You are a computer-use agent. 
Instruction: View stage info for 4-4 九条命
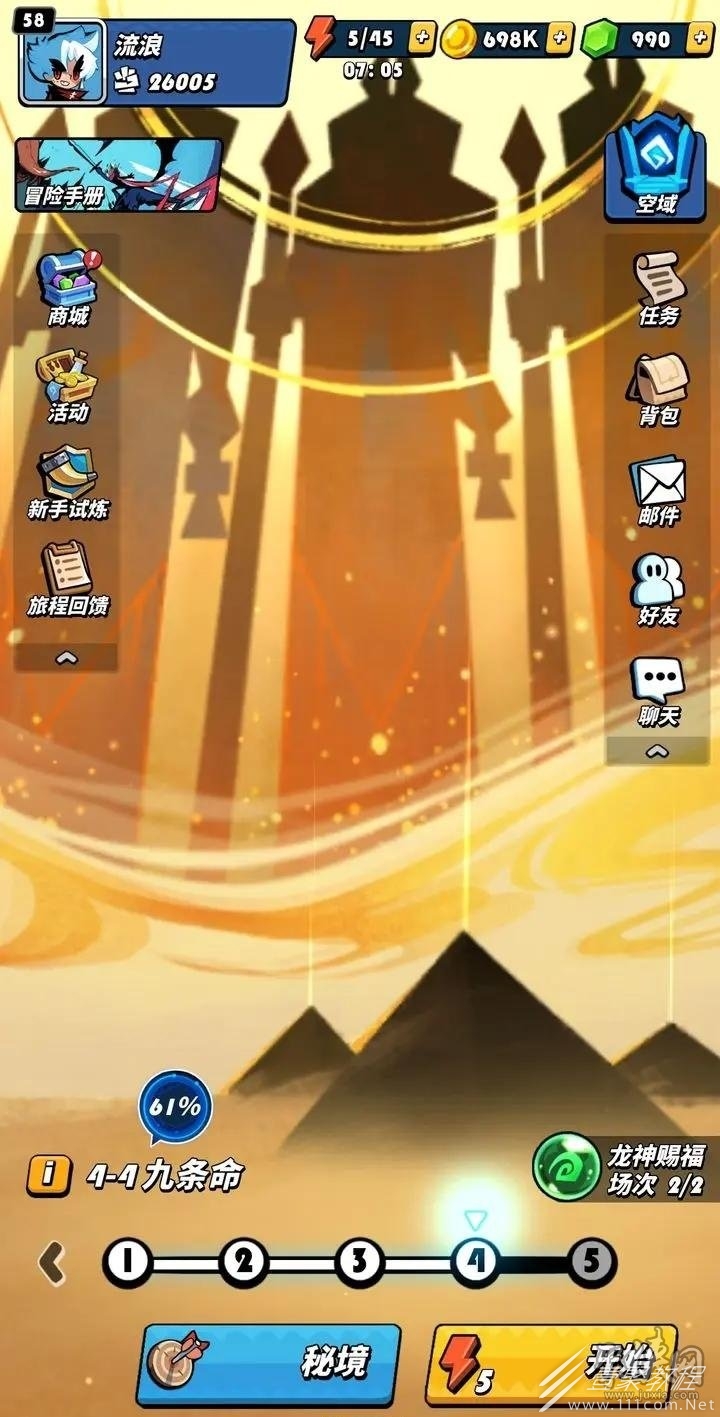pyautogui.click(x=47, y=1175)
